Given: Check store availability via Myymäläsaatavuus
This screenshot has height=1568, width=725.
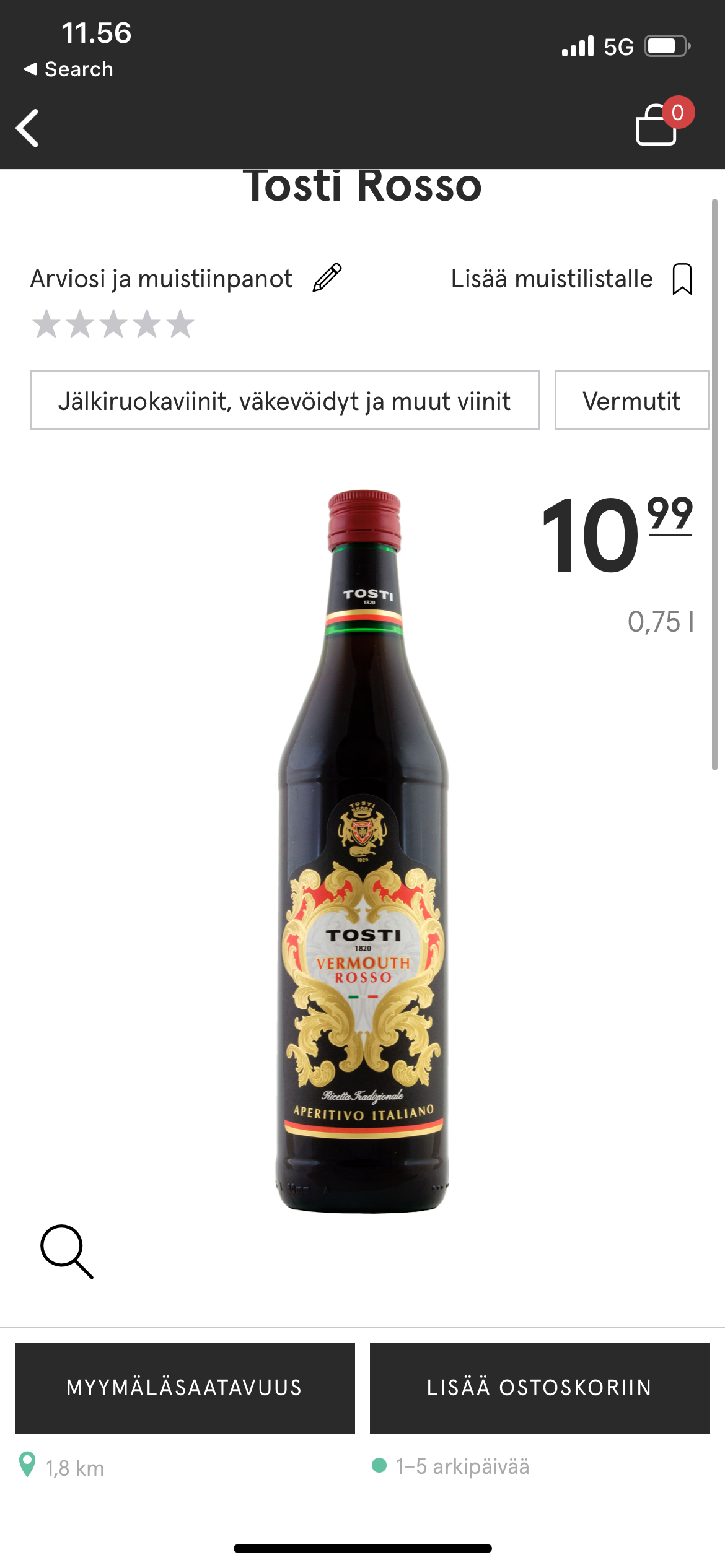Looking at the screenshot, I should tap(185, 1388).
